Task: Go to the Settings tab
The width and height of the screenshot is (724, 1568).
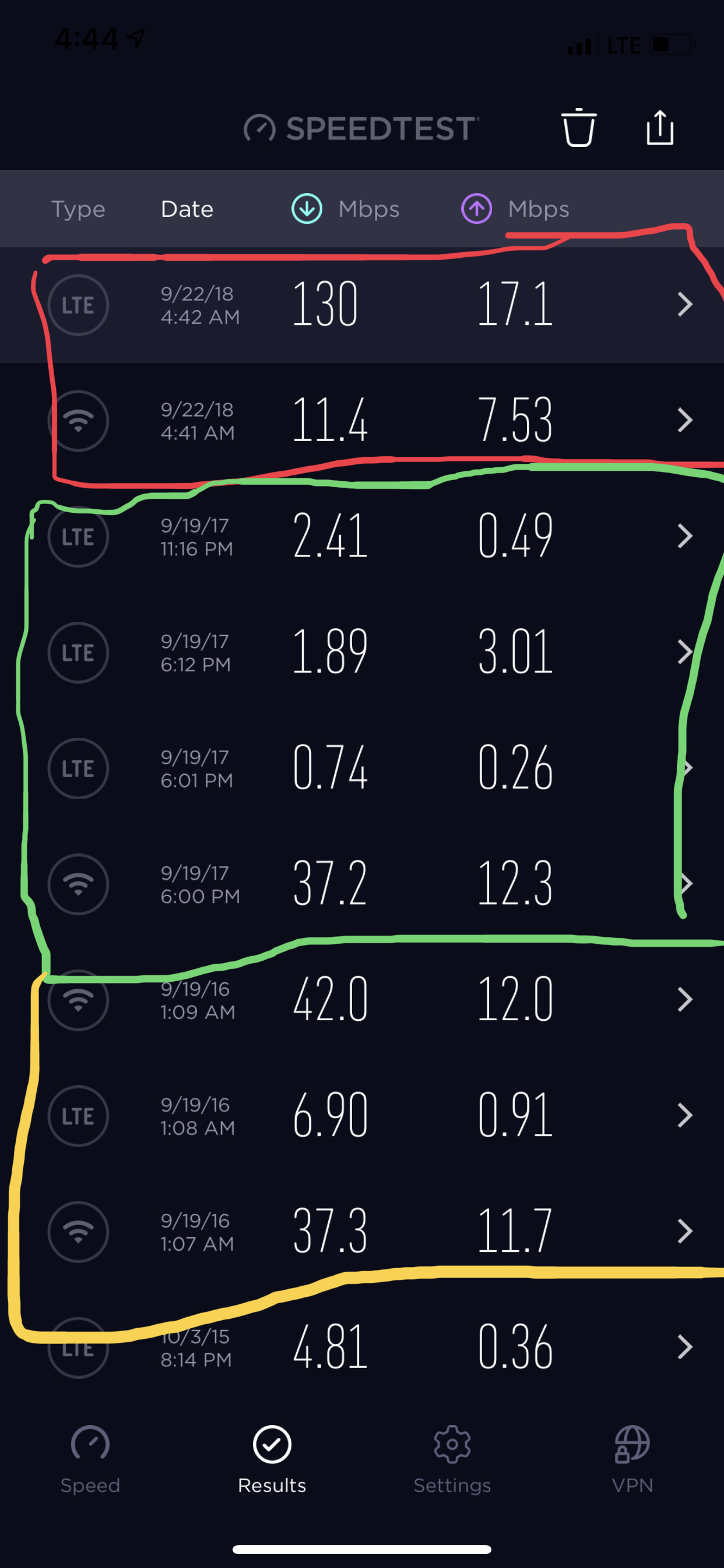Action: coord(452,1459)
